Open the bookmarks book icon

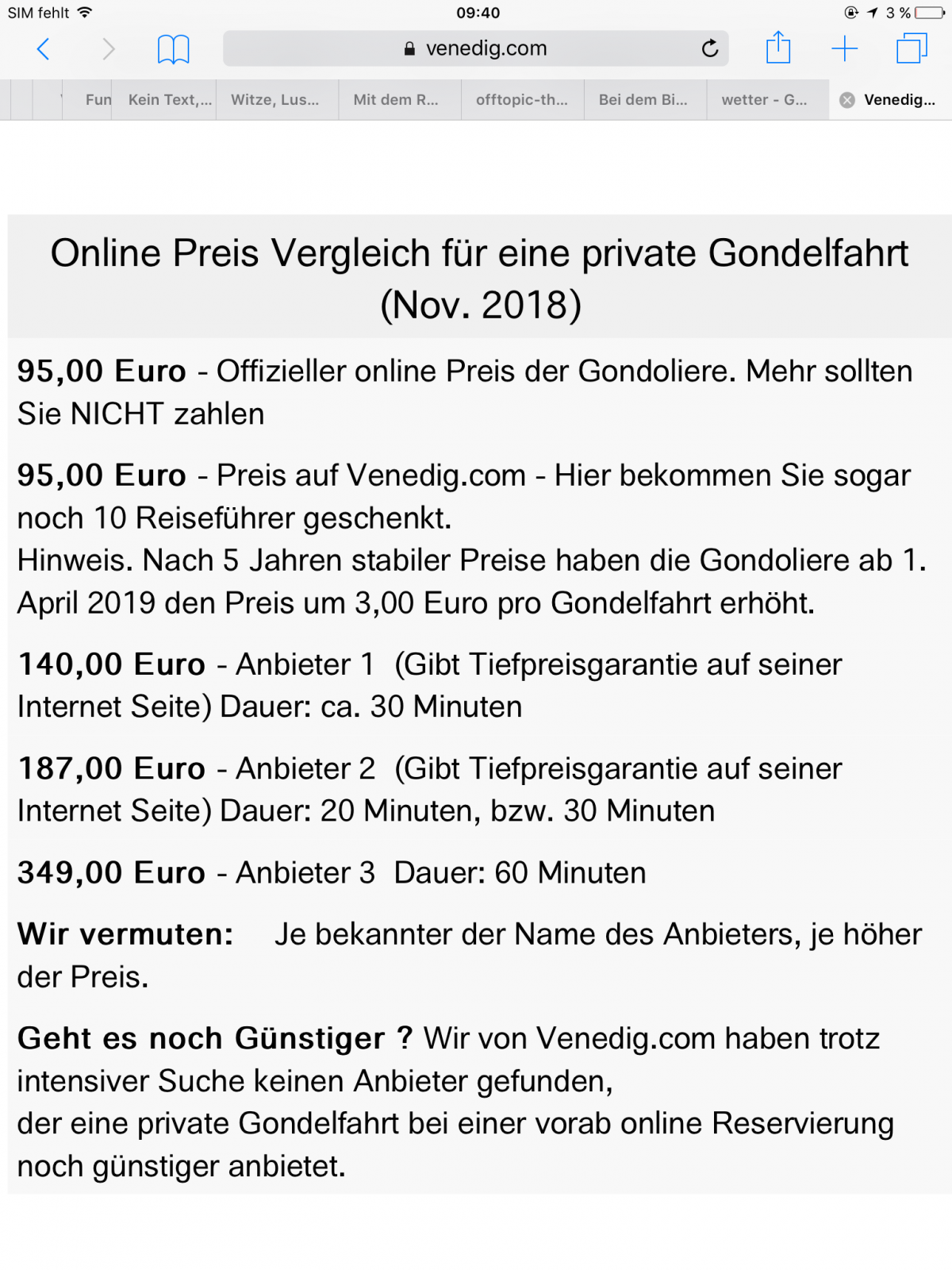(173, 49)
